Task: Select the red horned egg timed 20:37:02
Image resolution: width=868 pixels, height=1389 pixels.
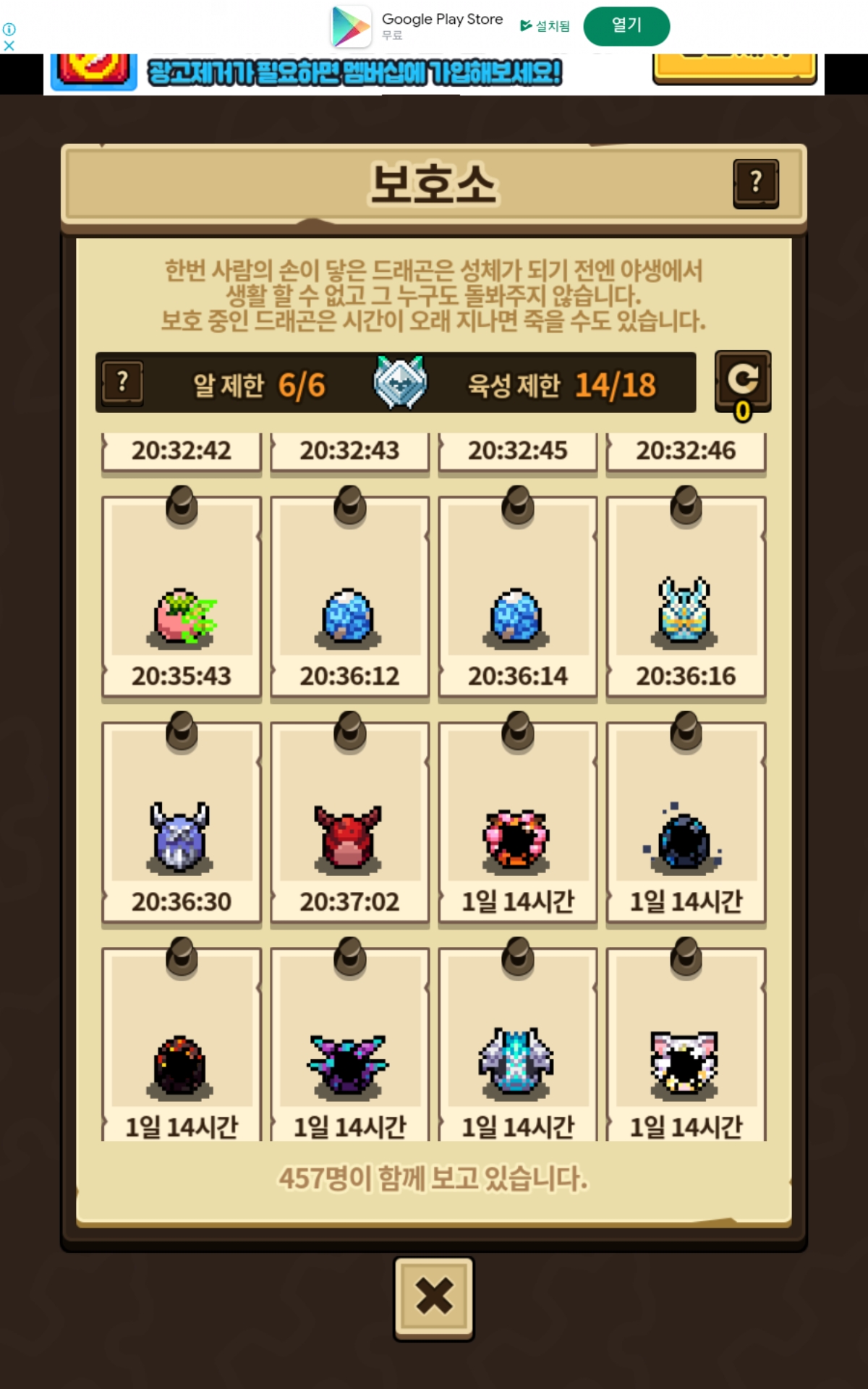Action: pos(349,823)
